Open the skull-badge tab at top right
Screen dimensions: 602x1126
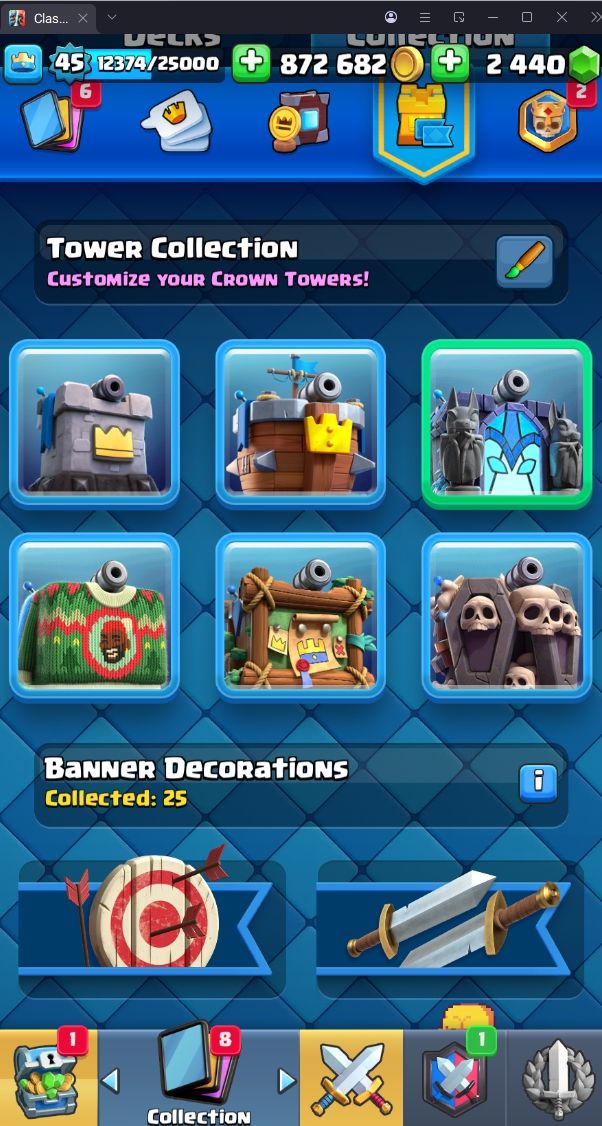pyautogui.click(x=549, y=120)
